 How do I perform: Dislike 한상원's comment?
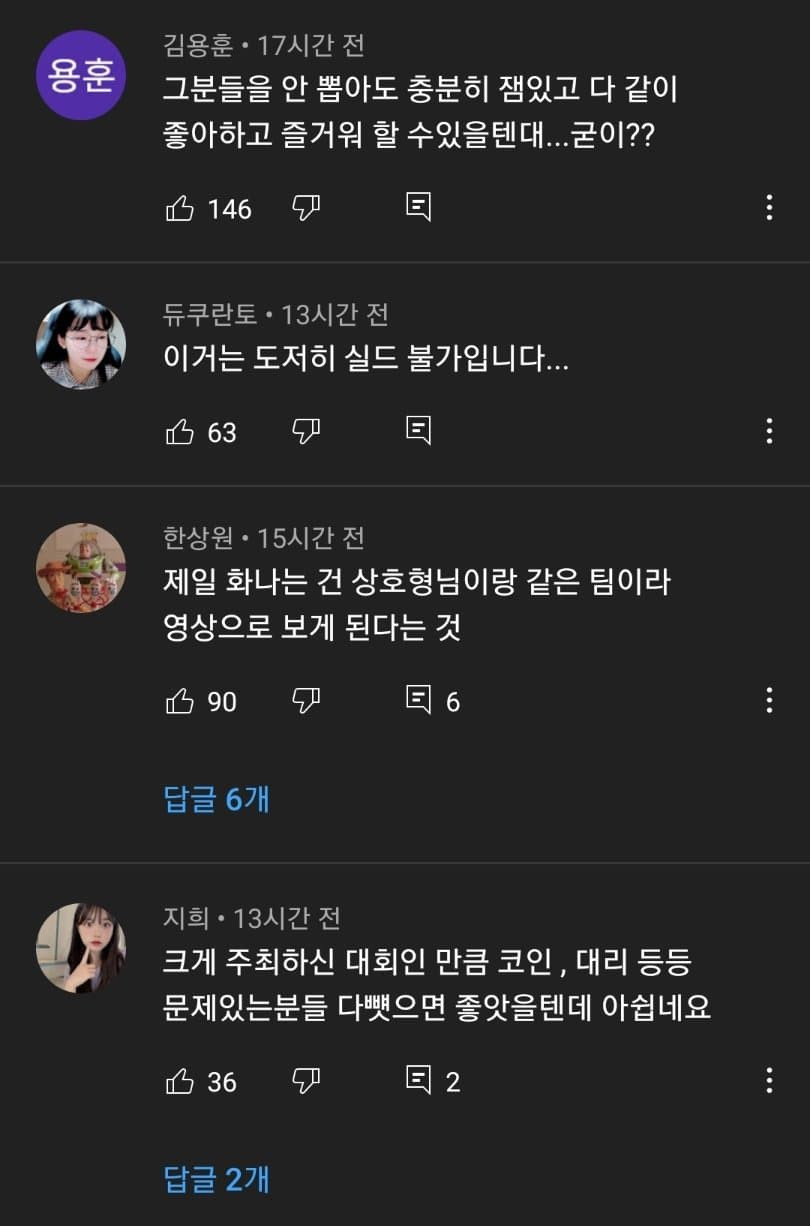point(306,701)
